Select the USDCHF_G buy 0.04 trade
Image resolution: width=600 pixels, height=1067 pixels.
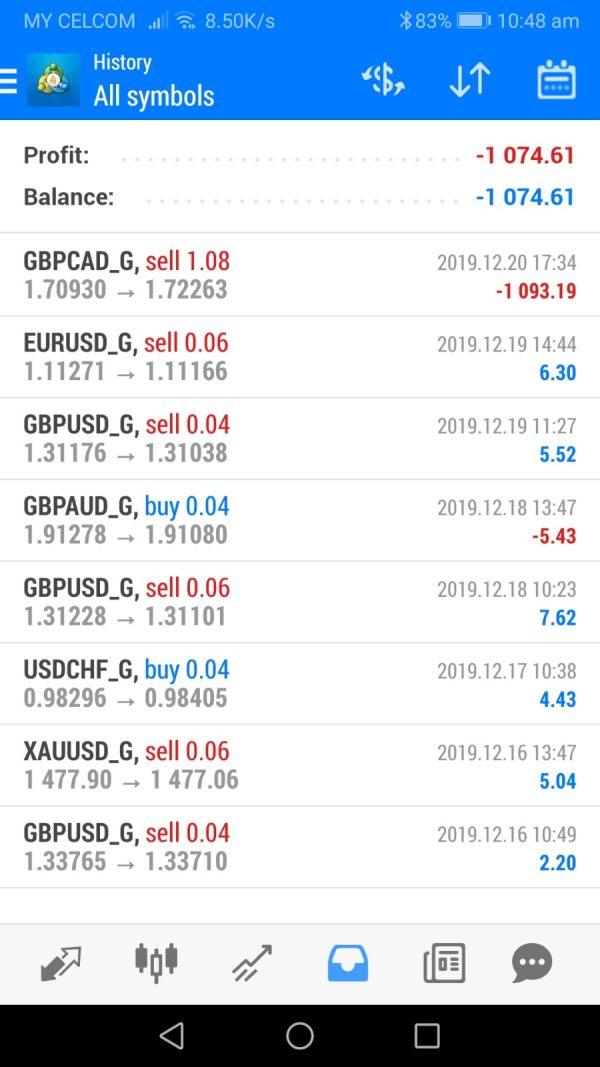click(300, 684)
